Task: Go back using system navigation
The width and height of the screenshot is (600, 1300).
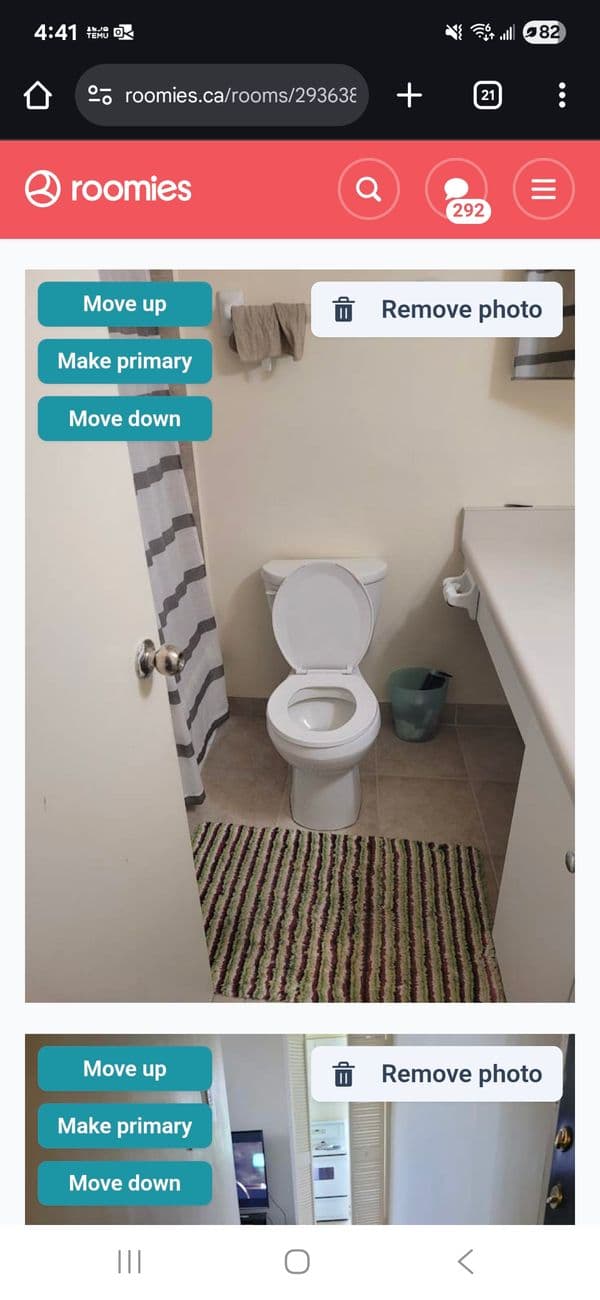Action: [x=465, y=1262]
